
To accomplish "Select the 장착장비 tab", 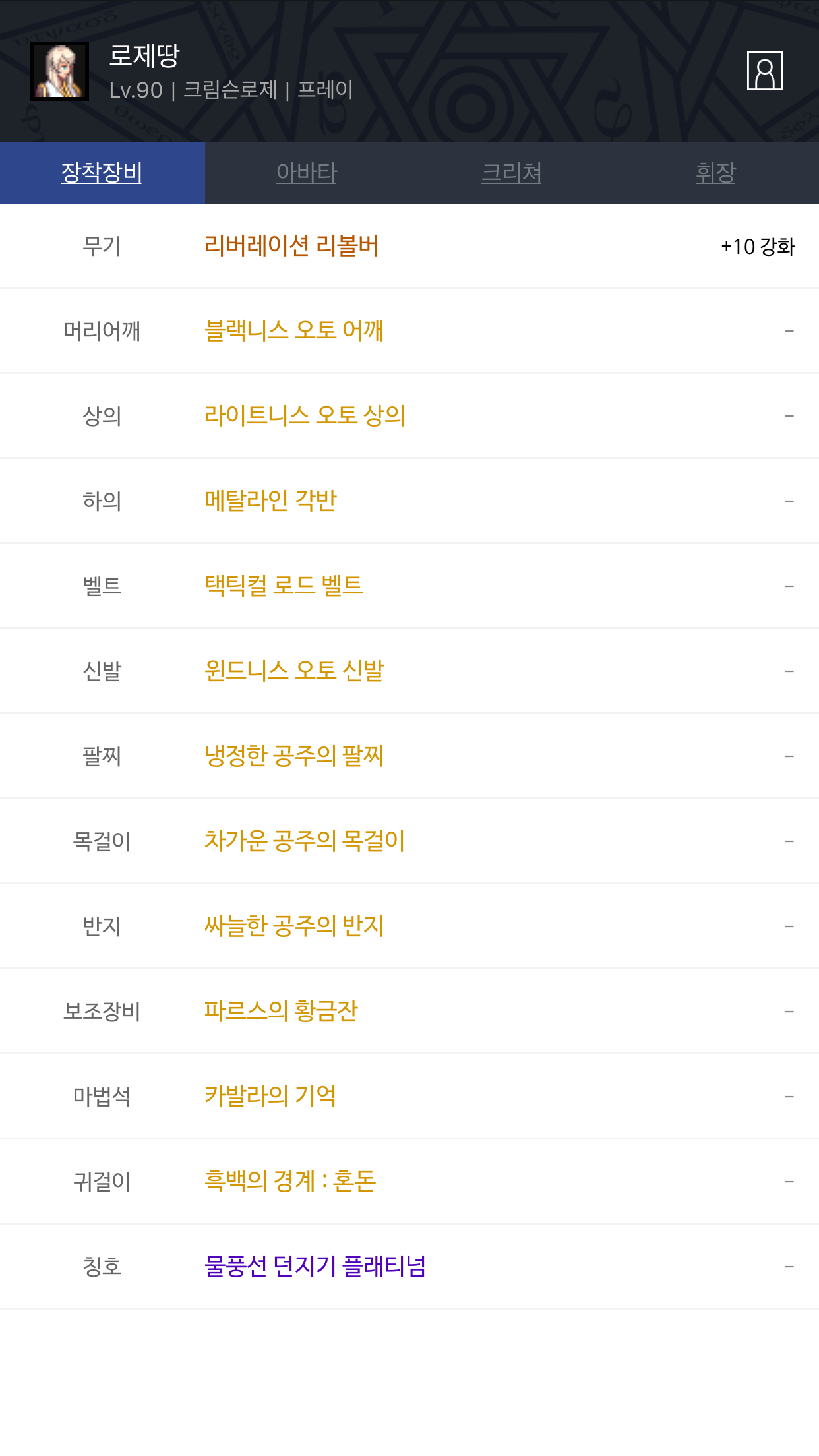I will [102, 173].
